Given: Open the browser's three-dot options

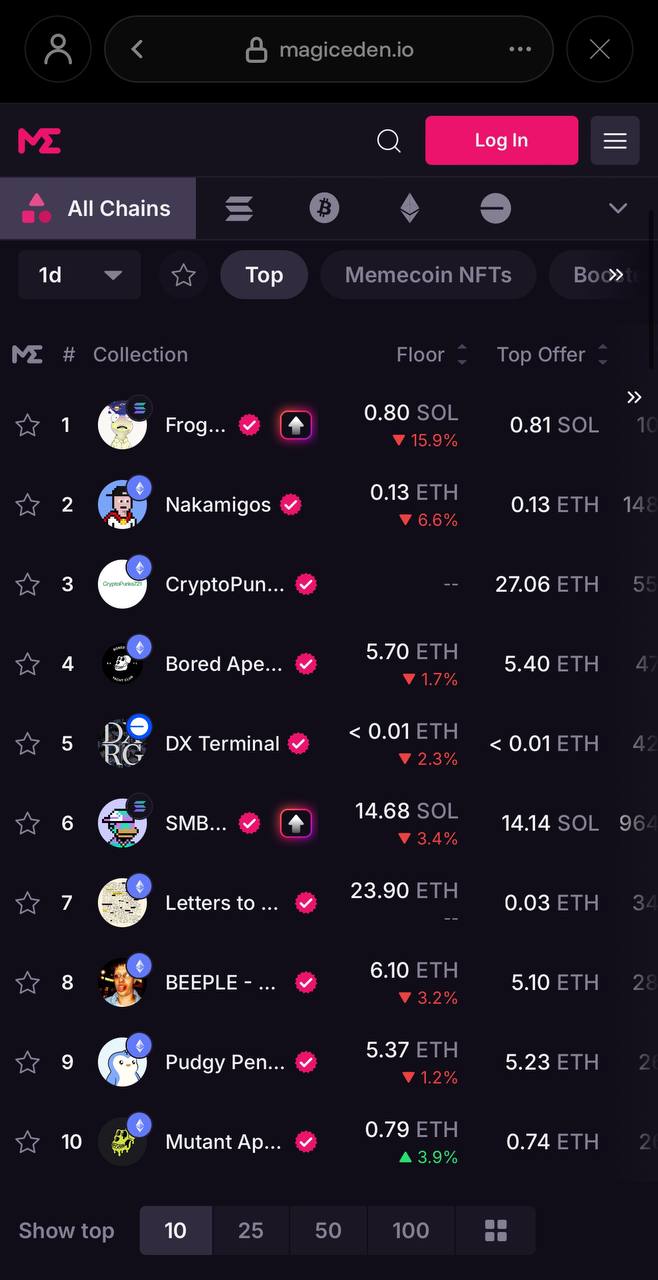Looking at the screenshot, I should (520, 49).
